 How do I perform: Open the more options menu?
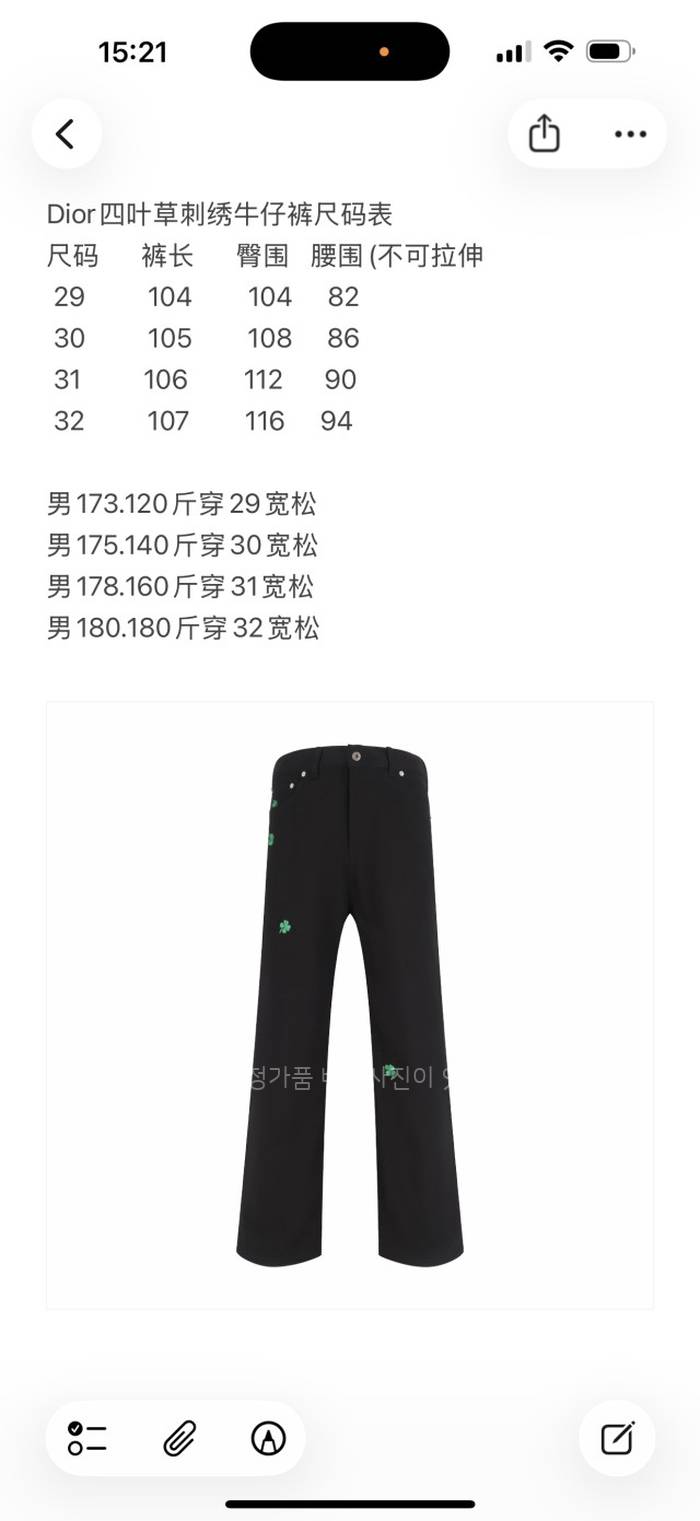point(630,134)
